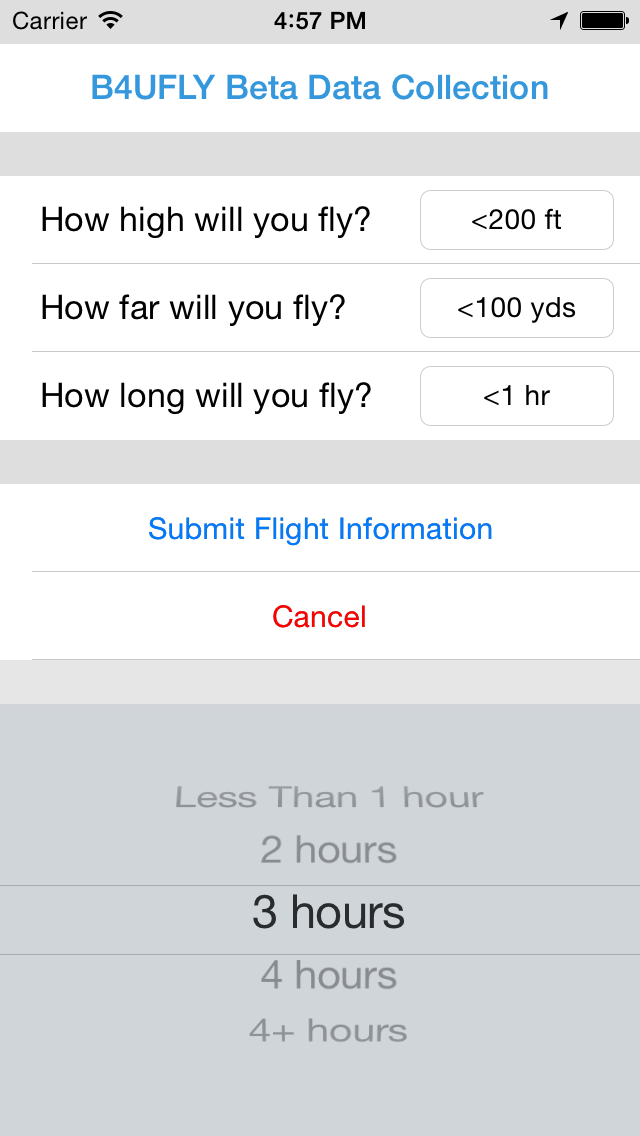
Task: Select '4+ hours' in the picker
Action: (x=329, y=1031)
